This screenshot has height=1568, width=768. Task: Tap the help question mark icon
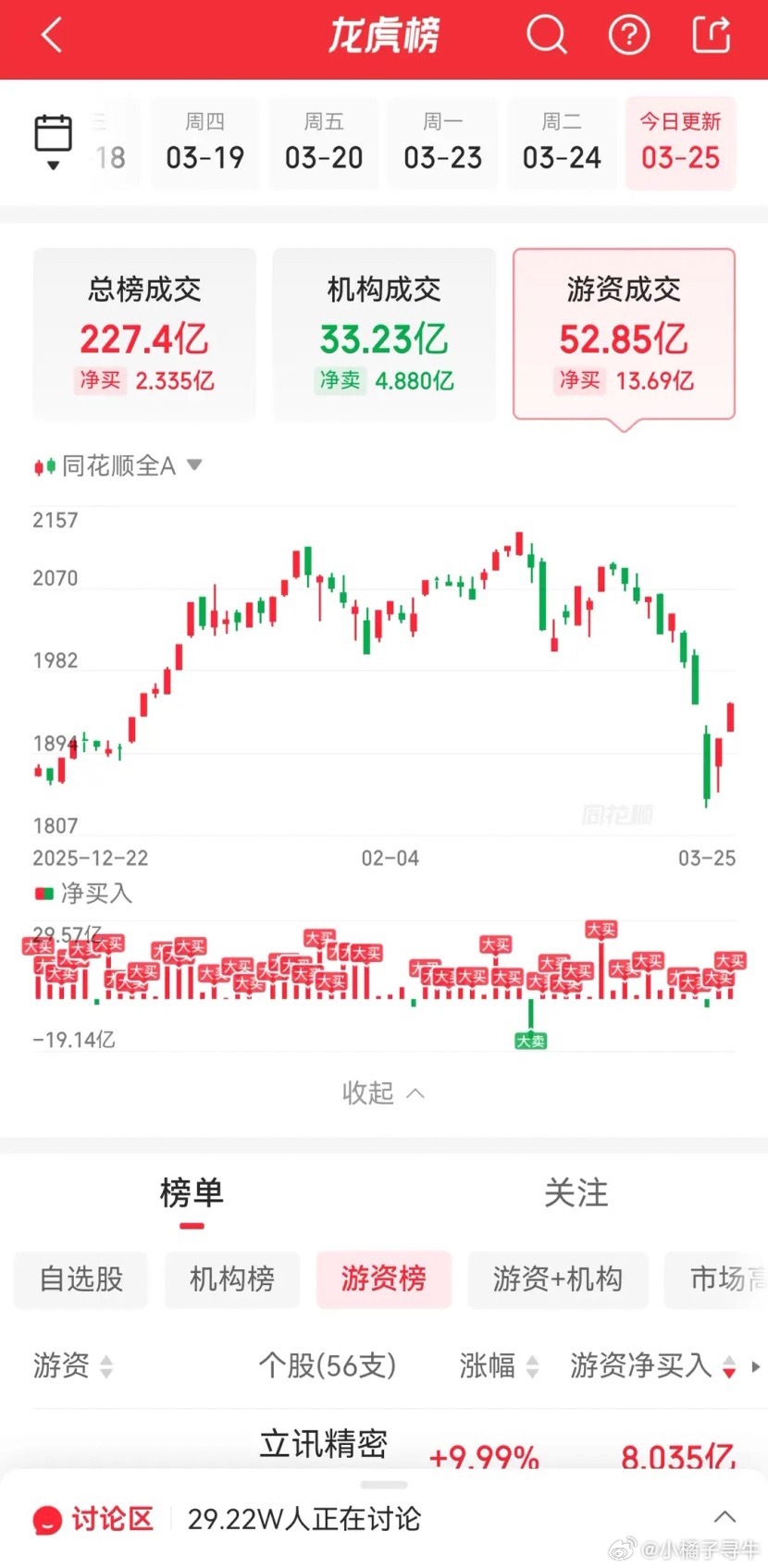point(629,35)
